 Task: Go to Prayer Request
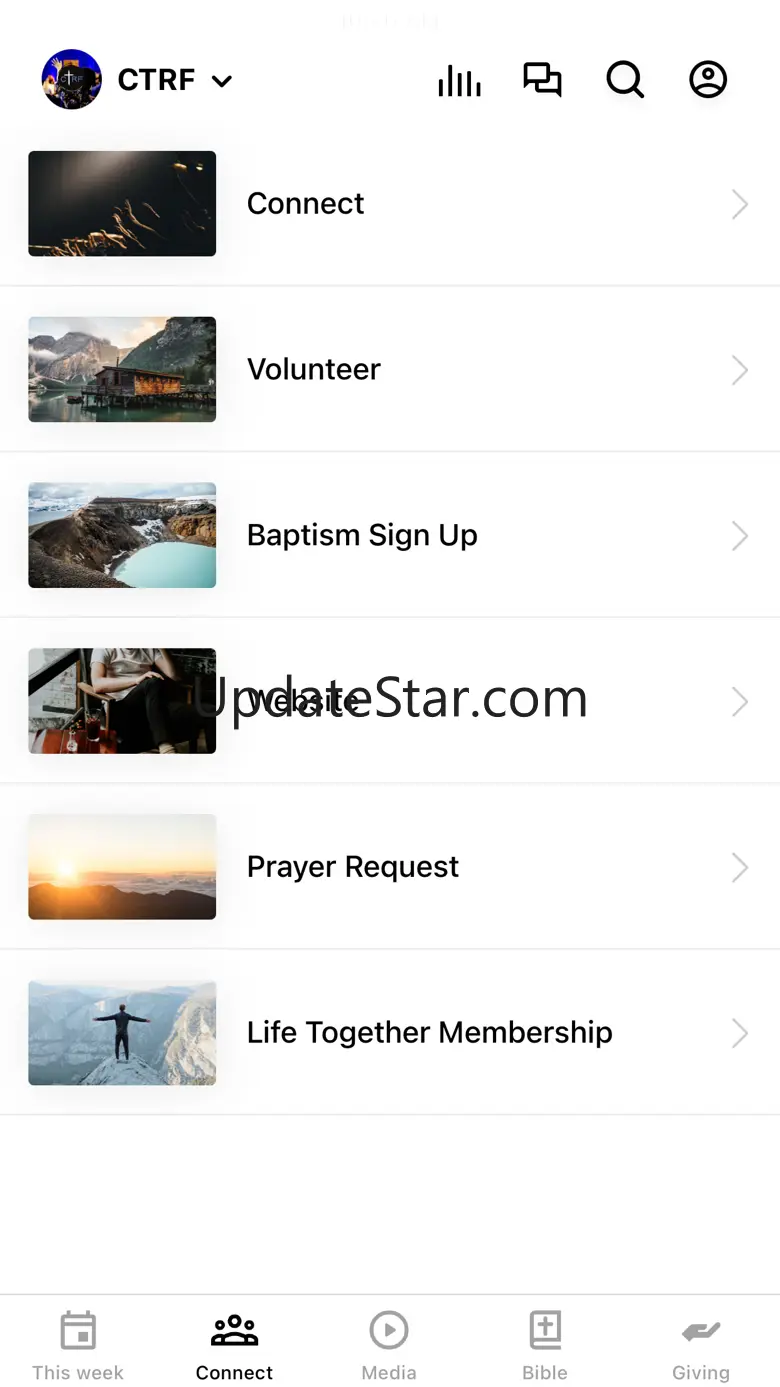pos(390,867)
